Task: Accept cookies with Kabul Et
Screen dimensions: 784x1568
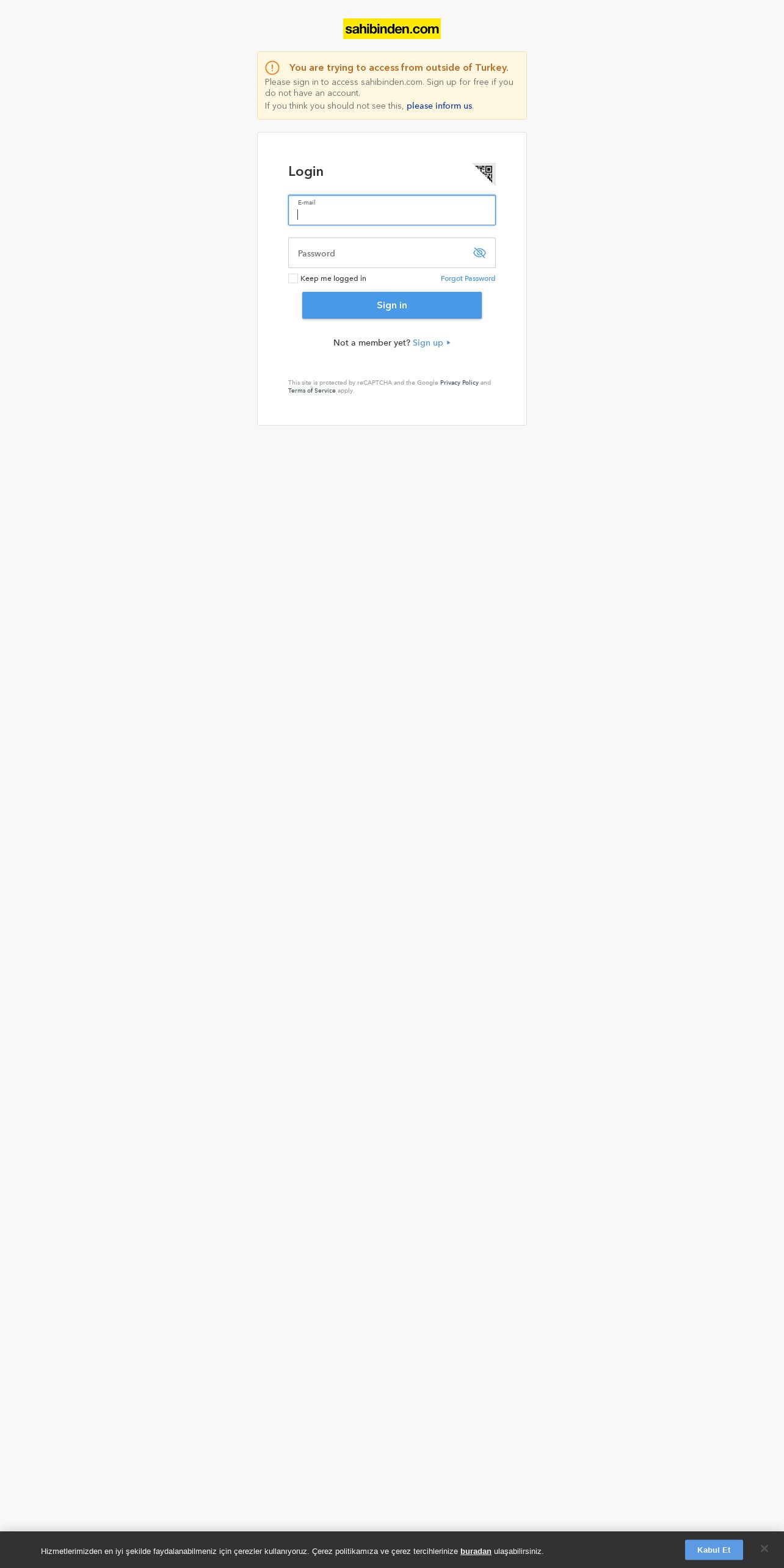Action: [x=714, y=1550]
